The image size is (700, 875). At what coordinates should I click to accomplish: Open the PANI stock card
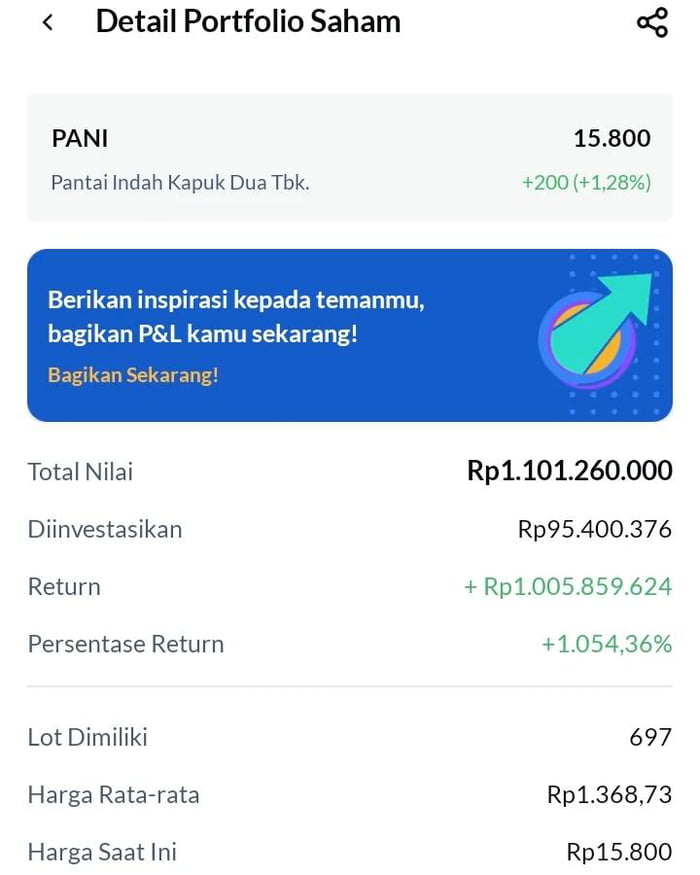coord(349,158)
